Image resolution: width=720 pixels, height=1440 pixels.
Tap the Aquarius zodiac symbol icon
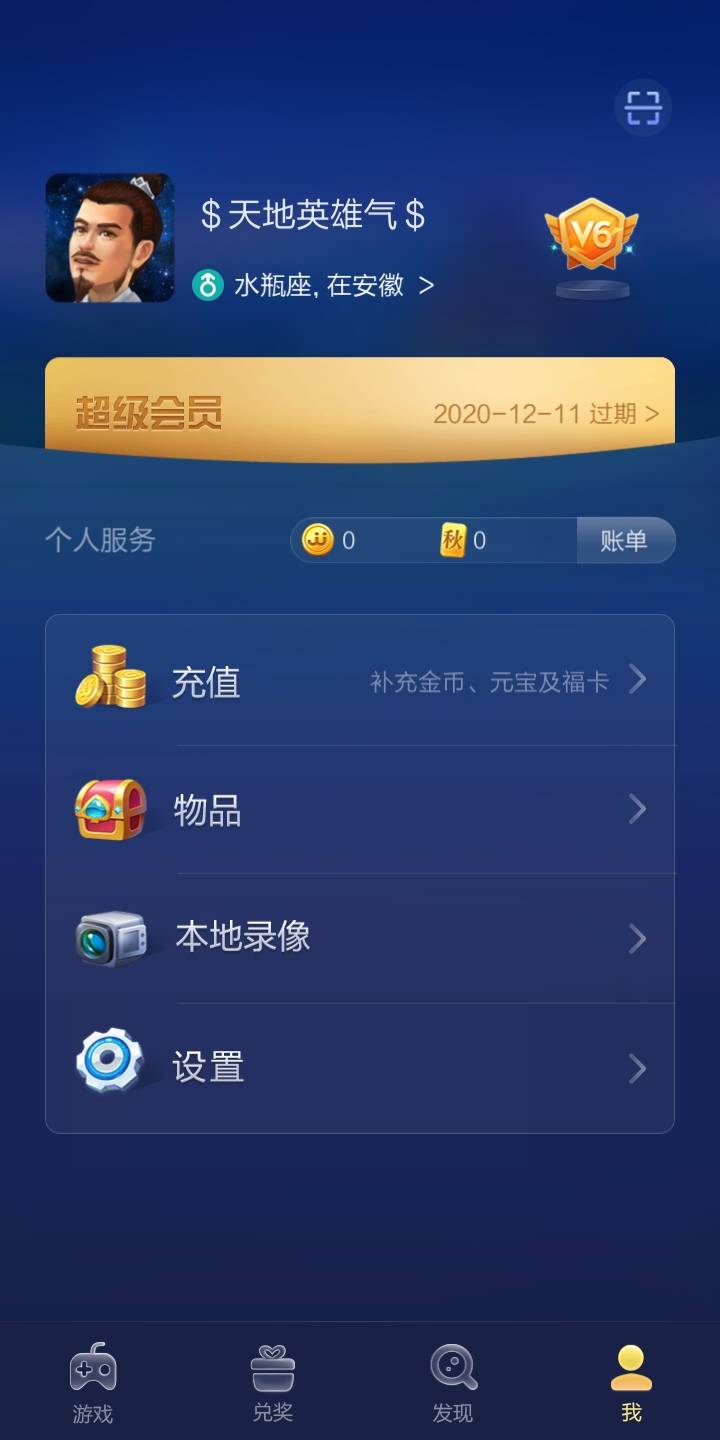(x=206, y=286)
